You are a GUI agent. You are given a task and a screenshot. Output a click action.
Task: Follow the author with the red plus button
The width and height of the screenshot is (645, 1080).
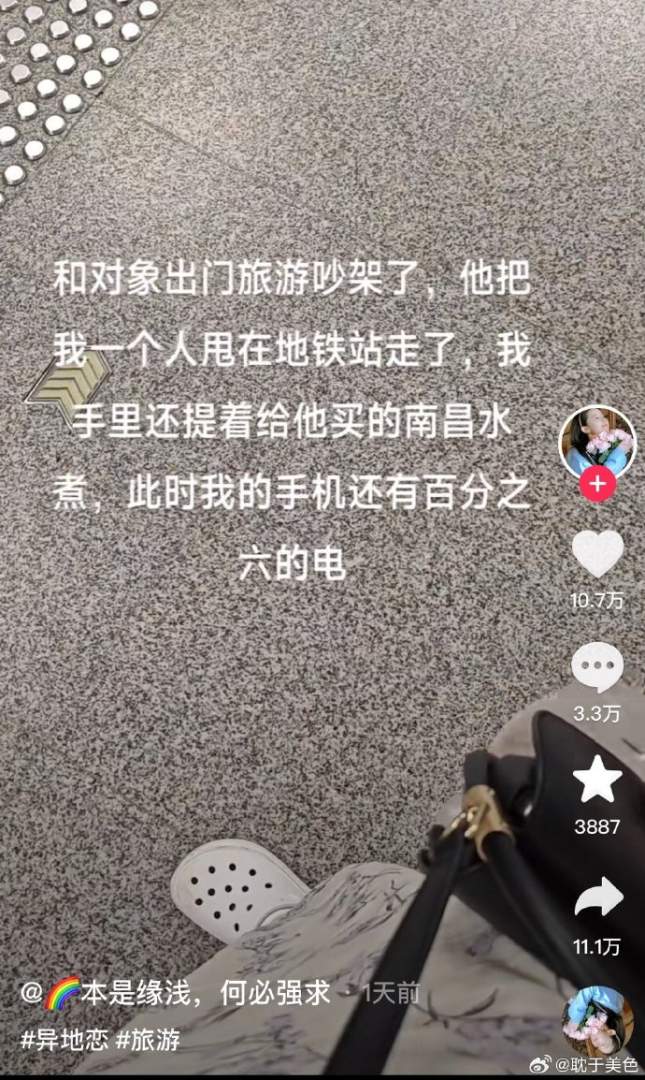click(597, 485)
